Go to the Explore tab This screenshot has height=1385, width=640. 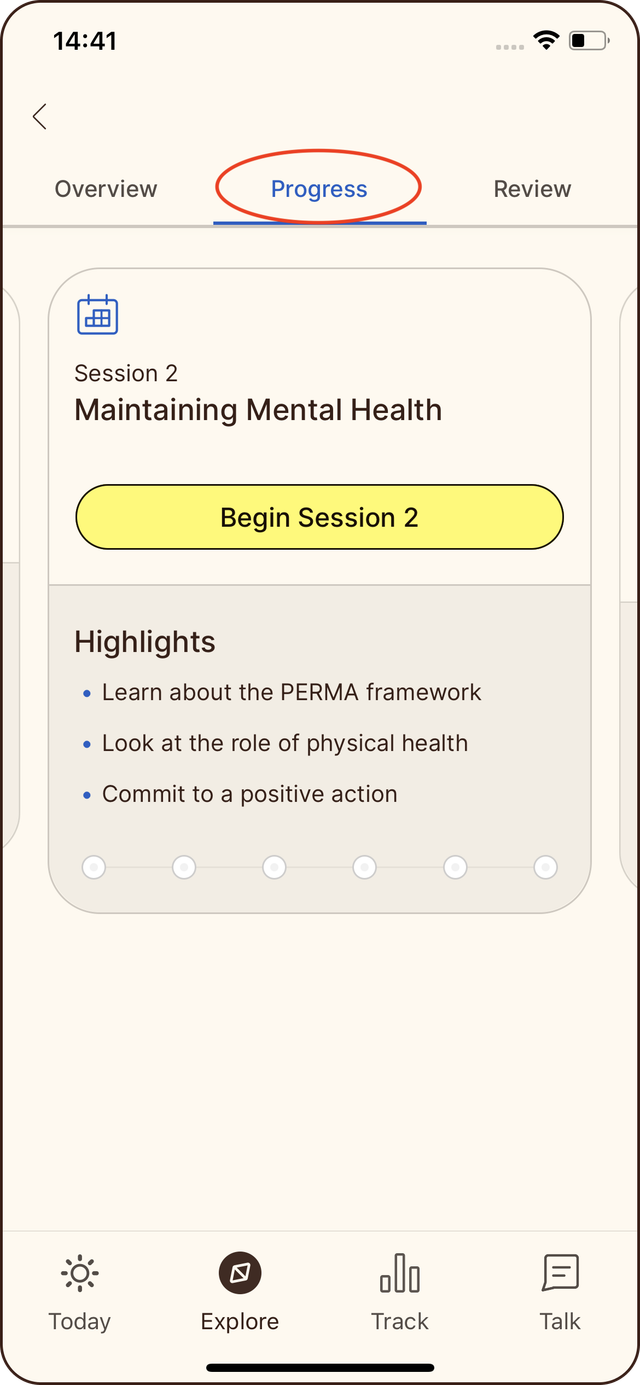(240, 1293)
